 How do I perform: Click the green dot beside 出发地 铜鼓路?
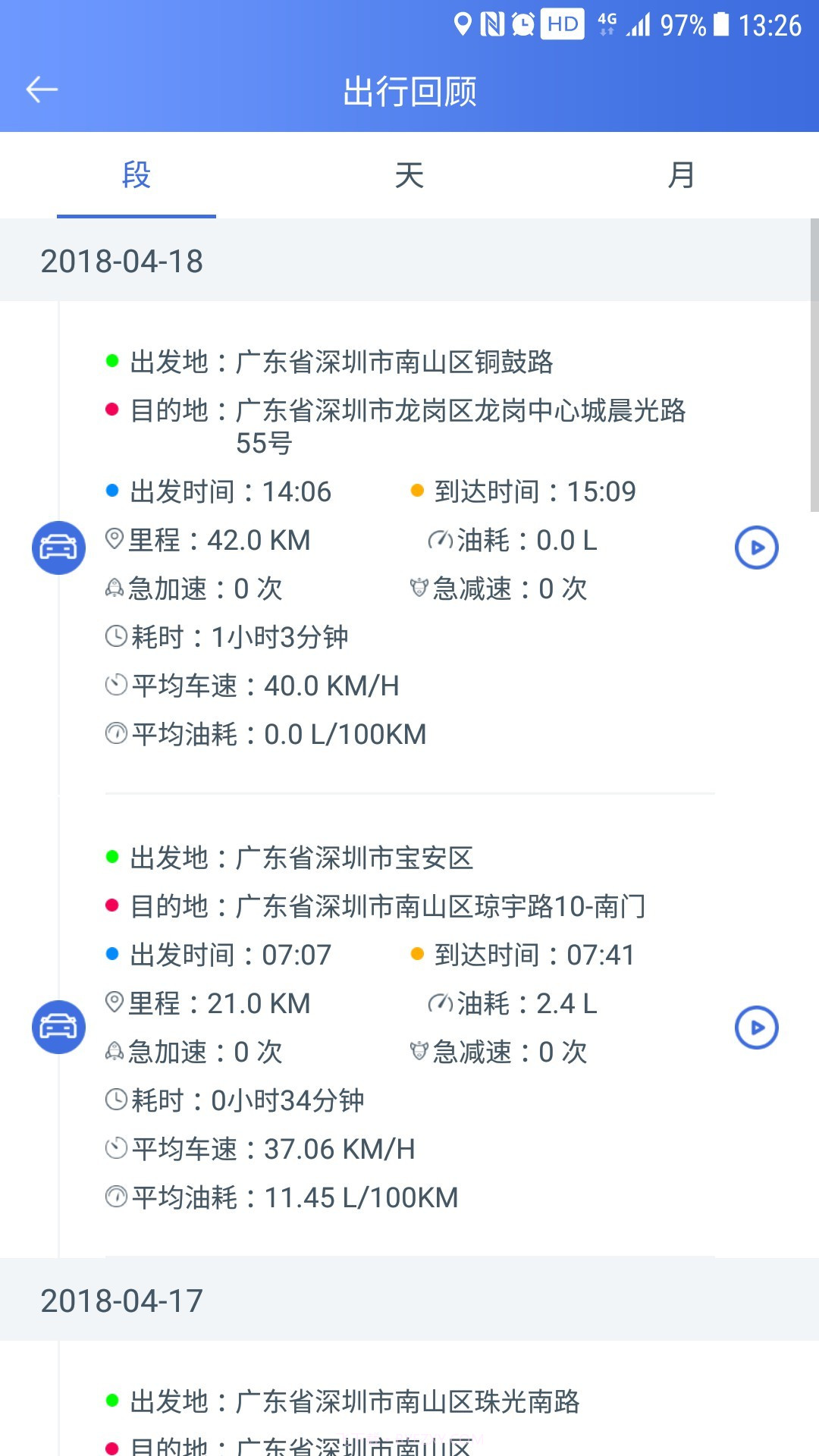click(112, 362)
